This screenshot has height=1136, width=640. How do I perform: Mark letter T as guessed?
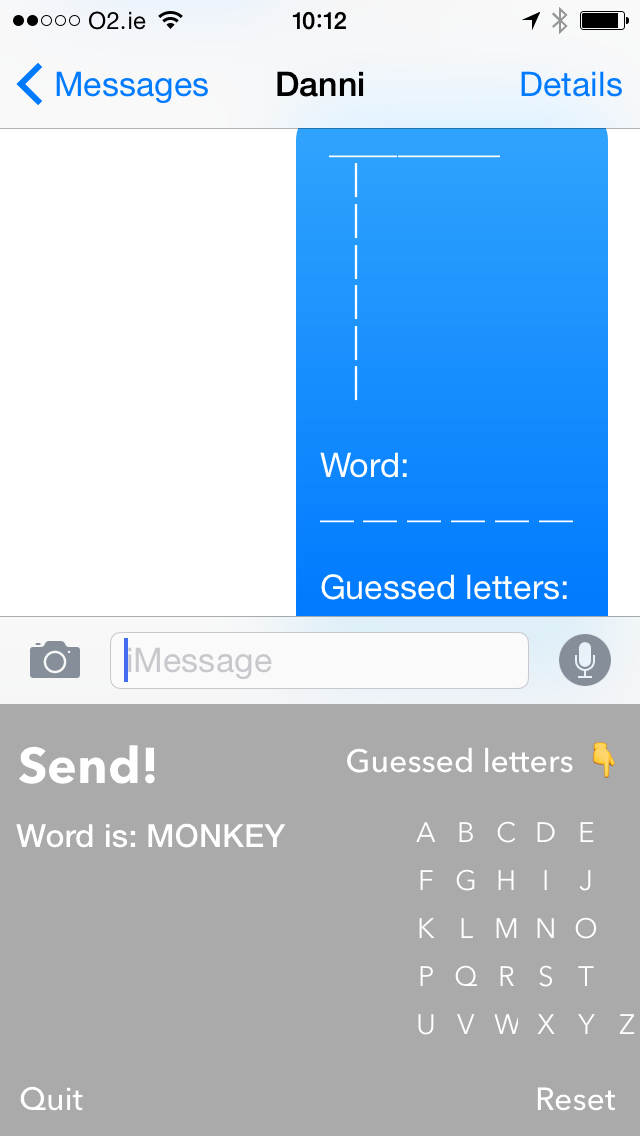pyautogui.click(x=586, y=977)
